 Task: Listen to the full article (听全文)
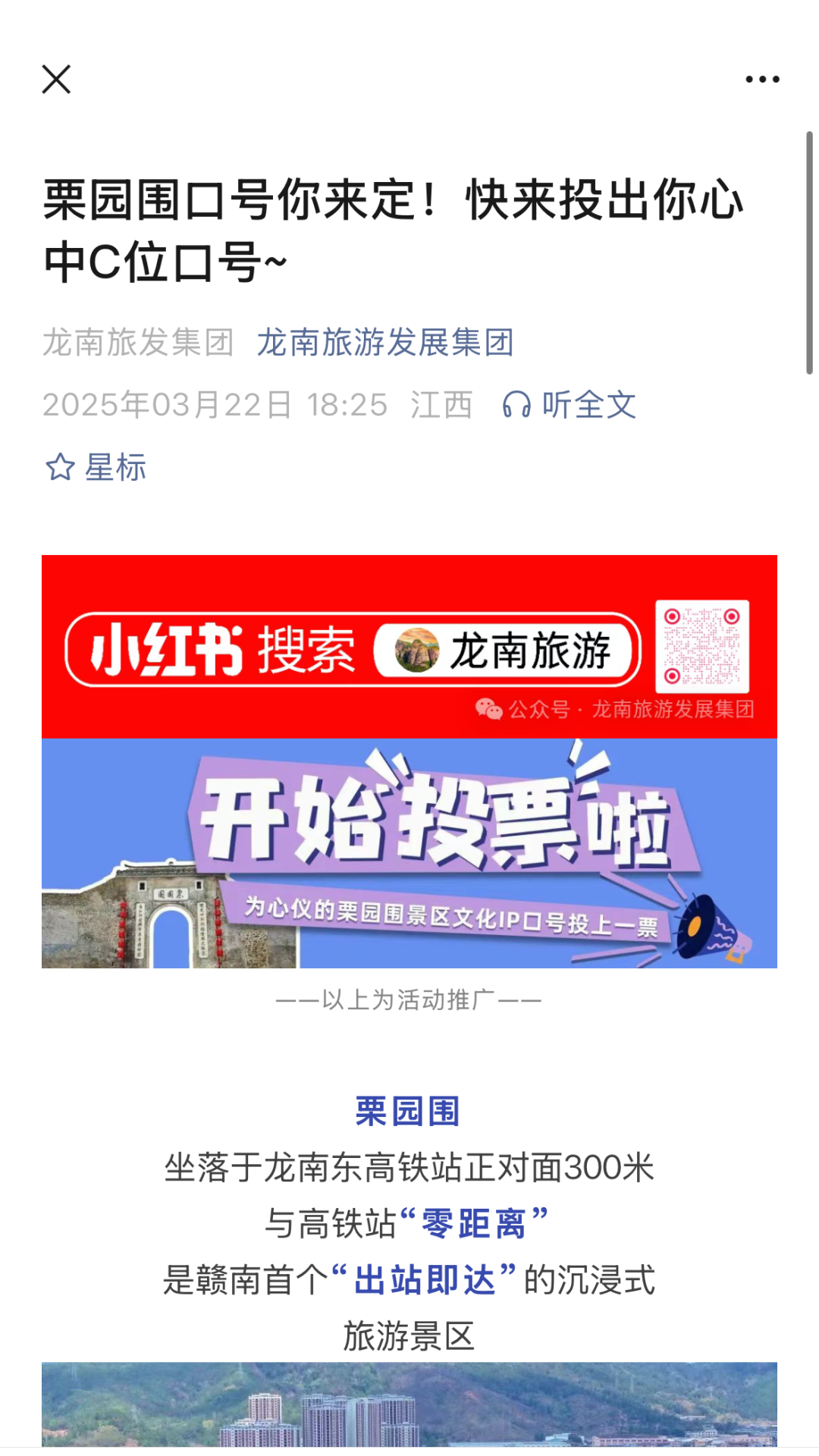[570, 405]
